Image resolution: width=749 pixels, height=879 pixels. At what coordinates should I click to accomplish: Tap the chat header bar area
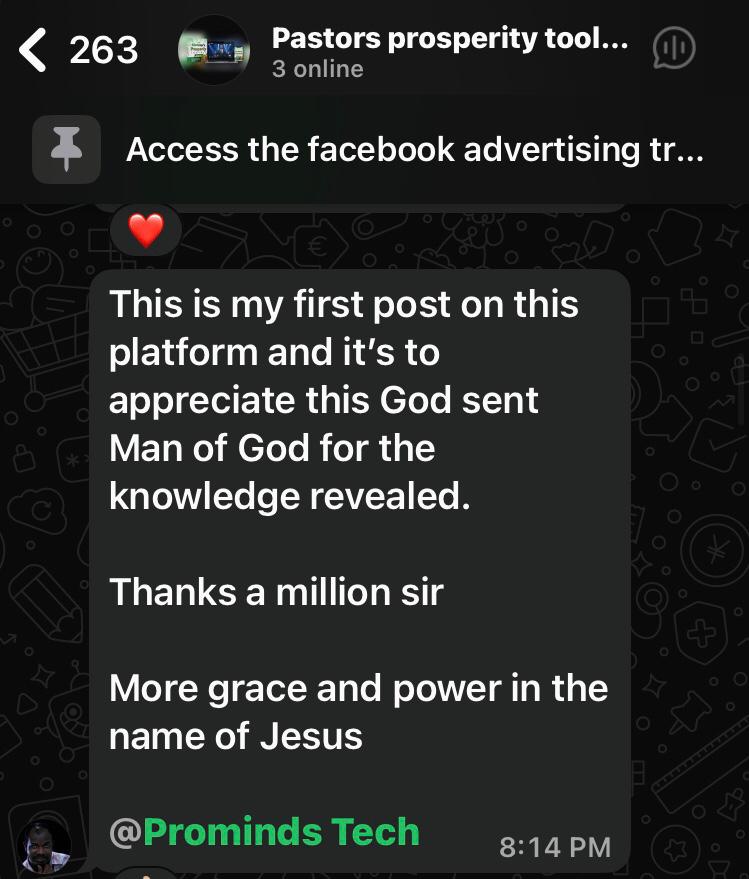coord(374,47)
